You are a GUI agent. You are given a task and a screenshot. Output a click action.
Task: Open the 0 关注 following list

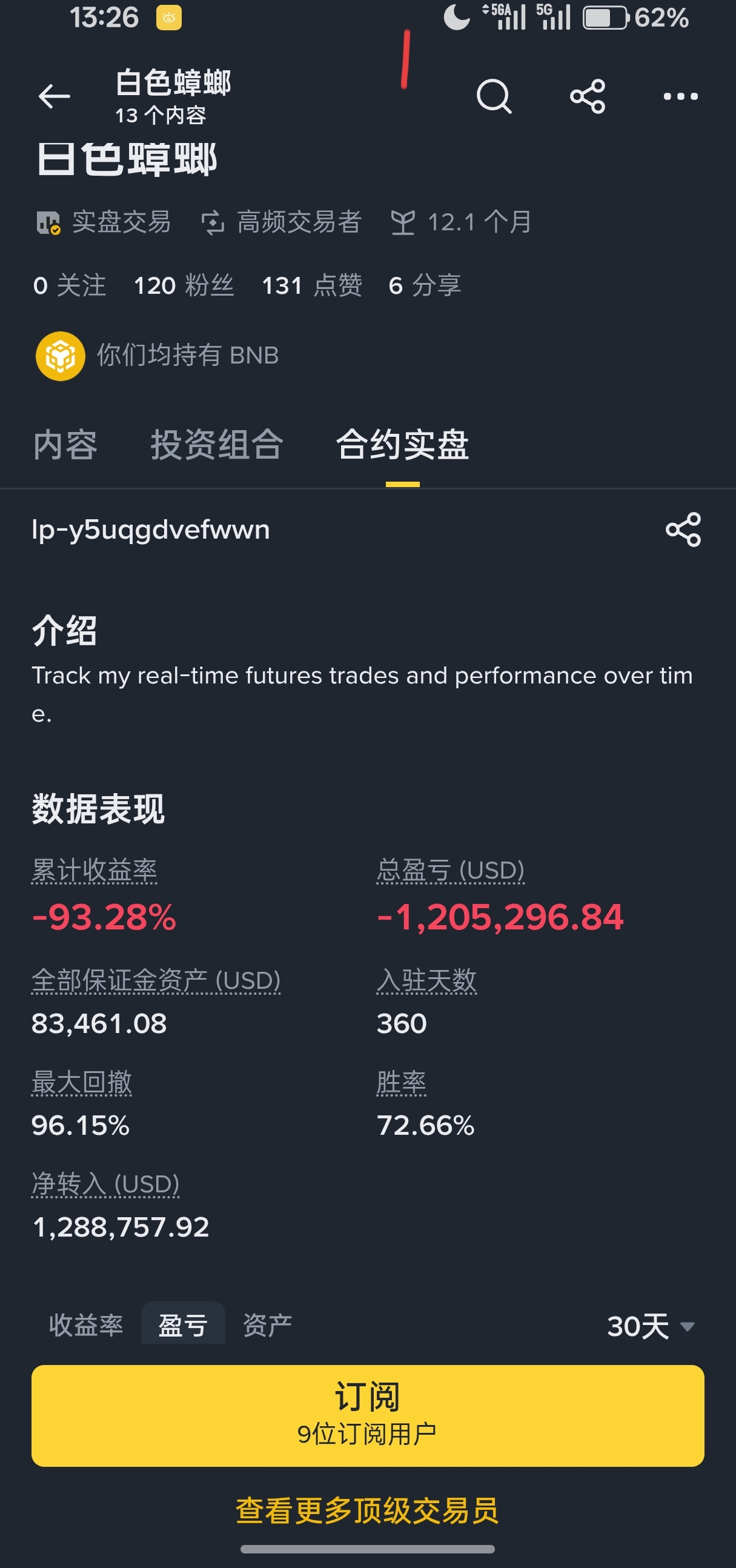(x=70, y=285)
